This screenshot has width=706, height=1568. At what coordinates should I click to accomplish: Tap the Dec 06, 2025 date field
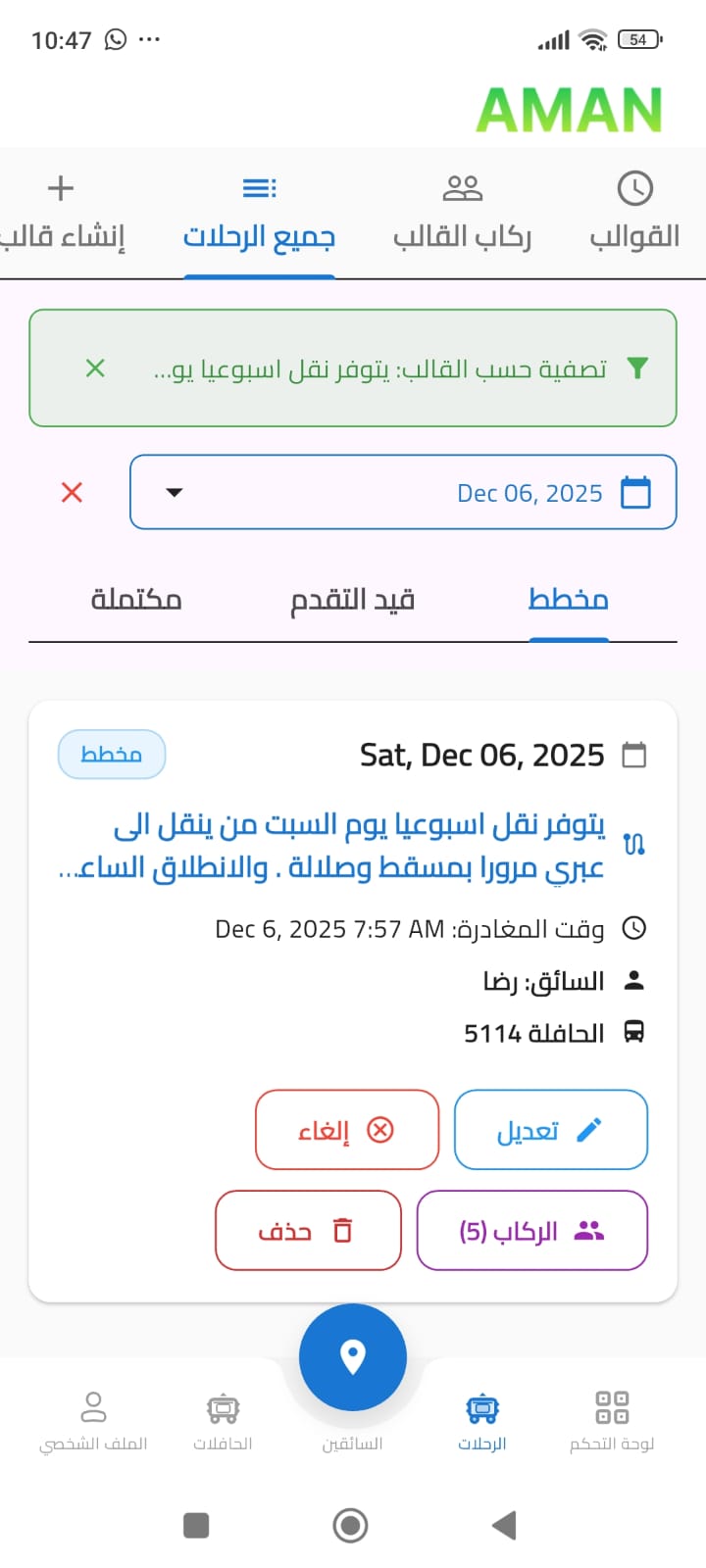pyautogui.click(x=529, y=493)
